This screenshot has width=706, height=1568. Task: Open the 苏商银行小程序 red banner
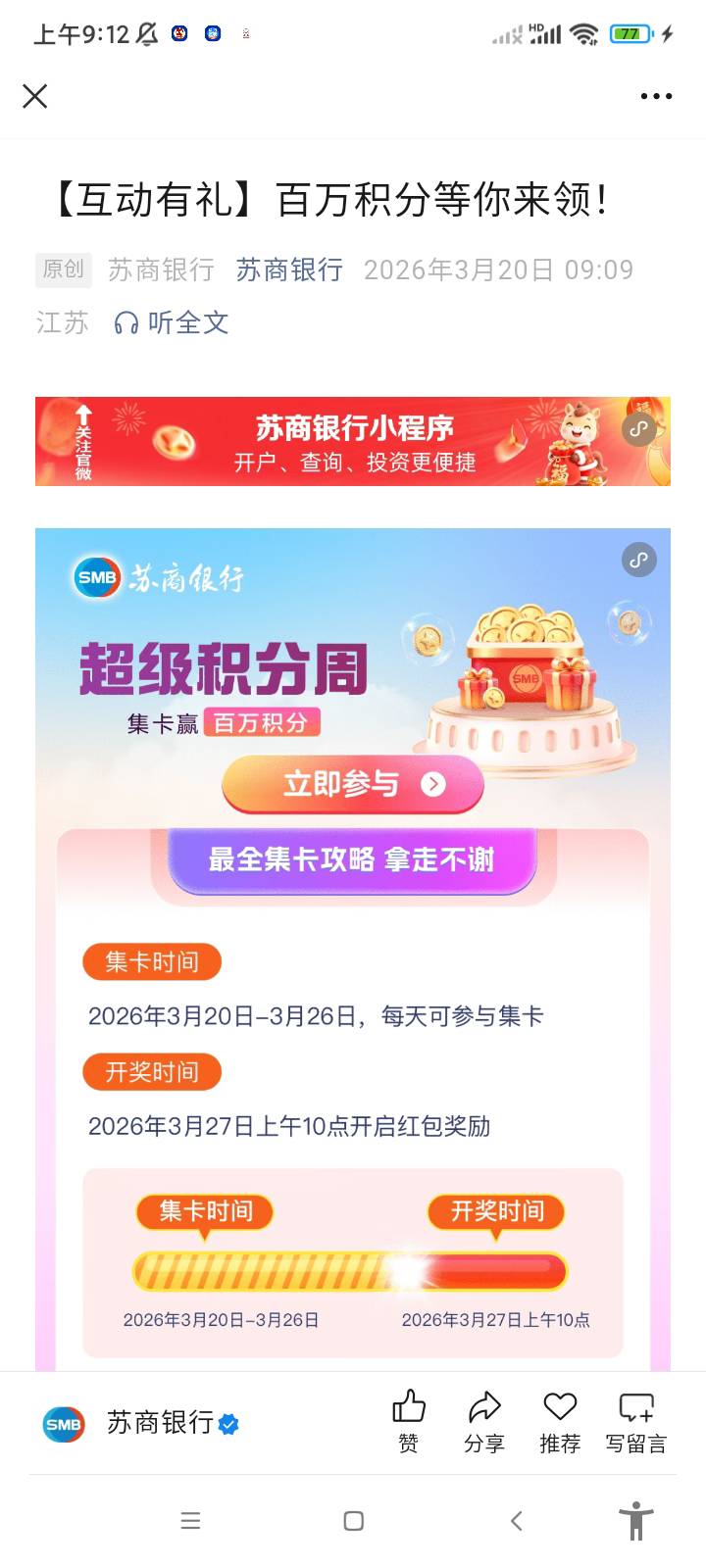coord(353,441)
